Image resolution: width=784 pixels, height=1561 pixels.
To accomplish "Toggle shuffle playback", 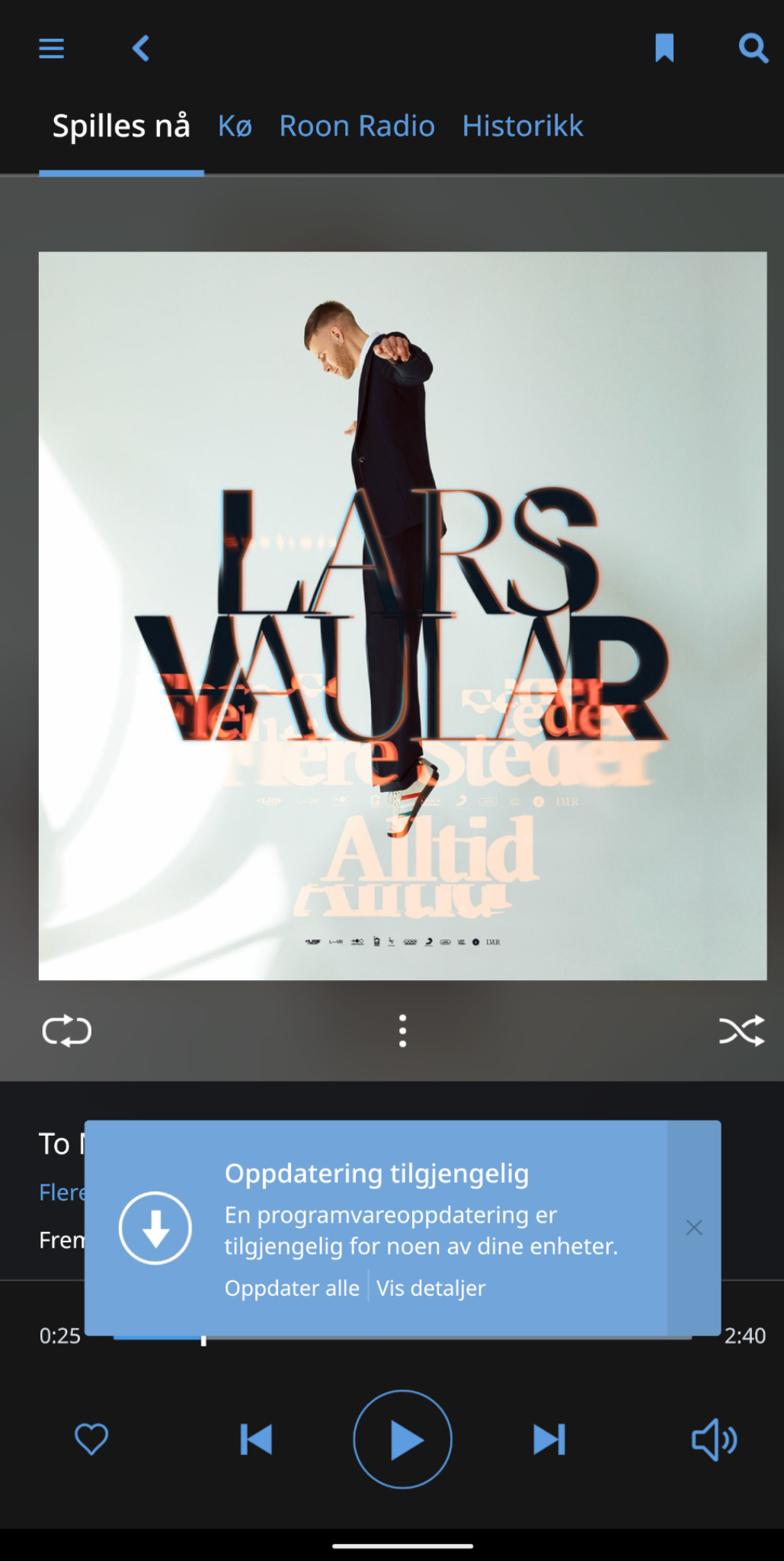I will (741, 1031).
